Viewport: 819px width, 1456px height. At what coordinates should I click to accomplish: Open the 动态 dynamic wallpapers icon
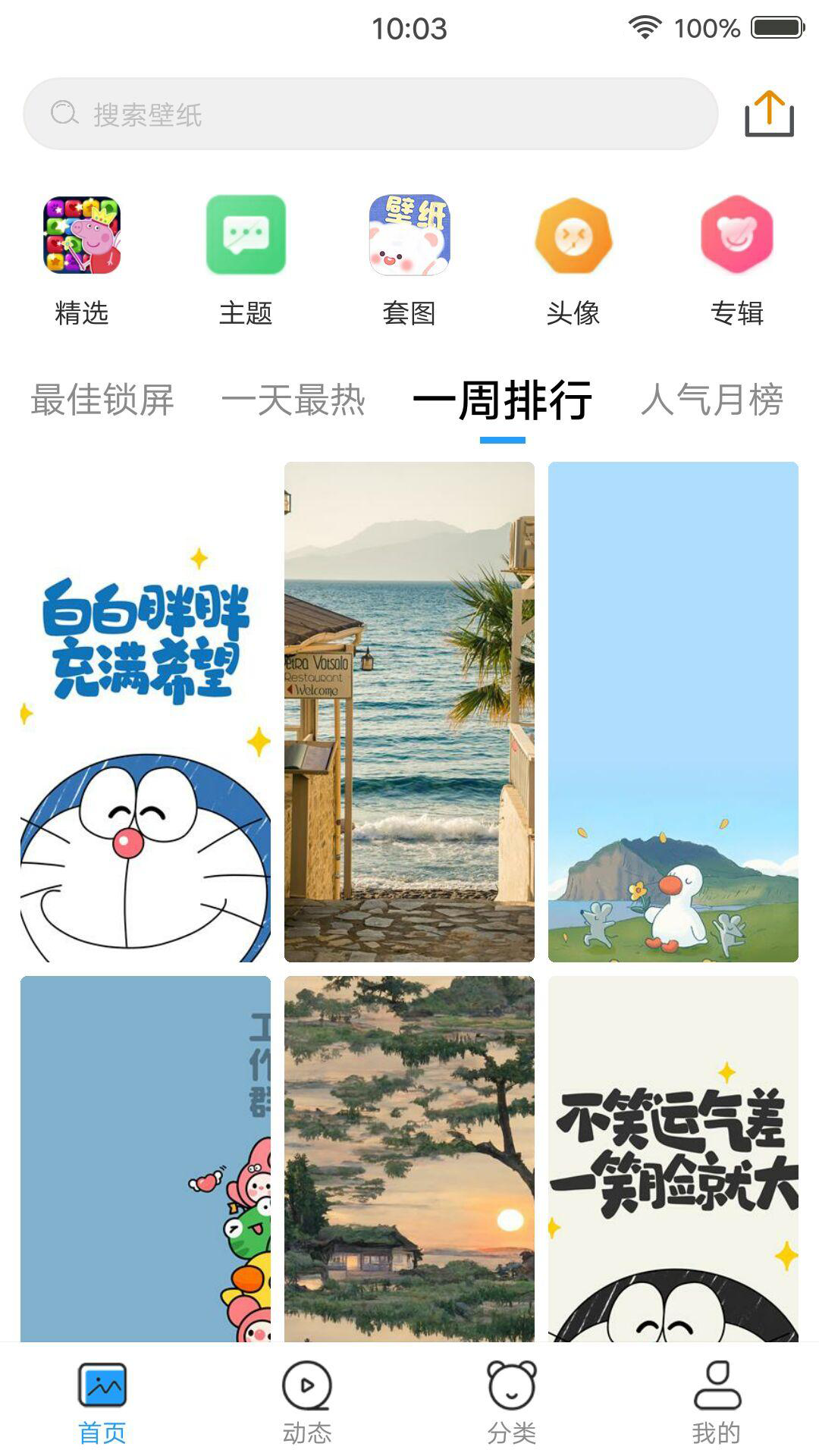pyautogui.click(x=306, y=1399)
